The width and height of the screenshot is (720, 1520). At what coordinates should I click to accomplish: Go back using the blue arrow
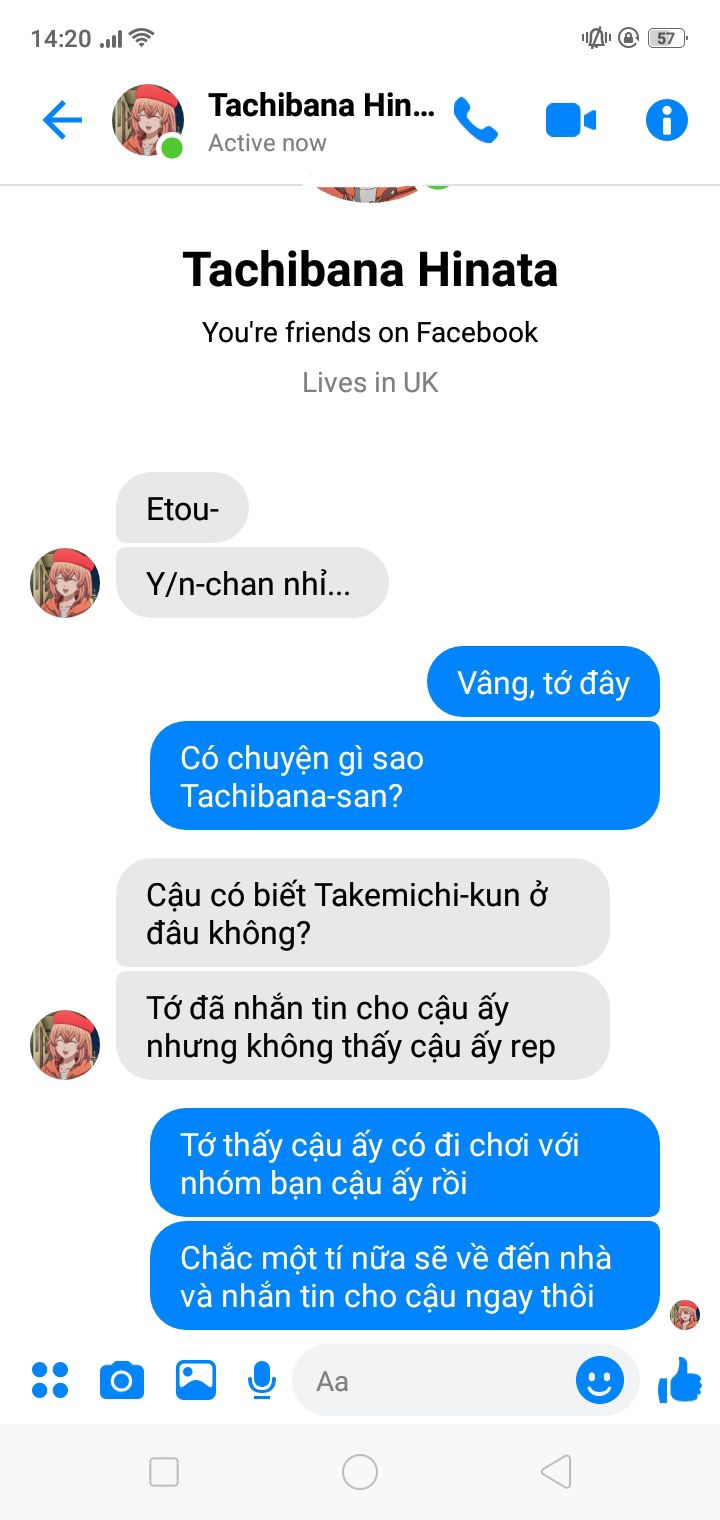click(x=62, y=121)
